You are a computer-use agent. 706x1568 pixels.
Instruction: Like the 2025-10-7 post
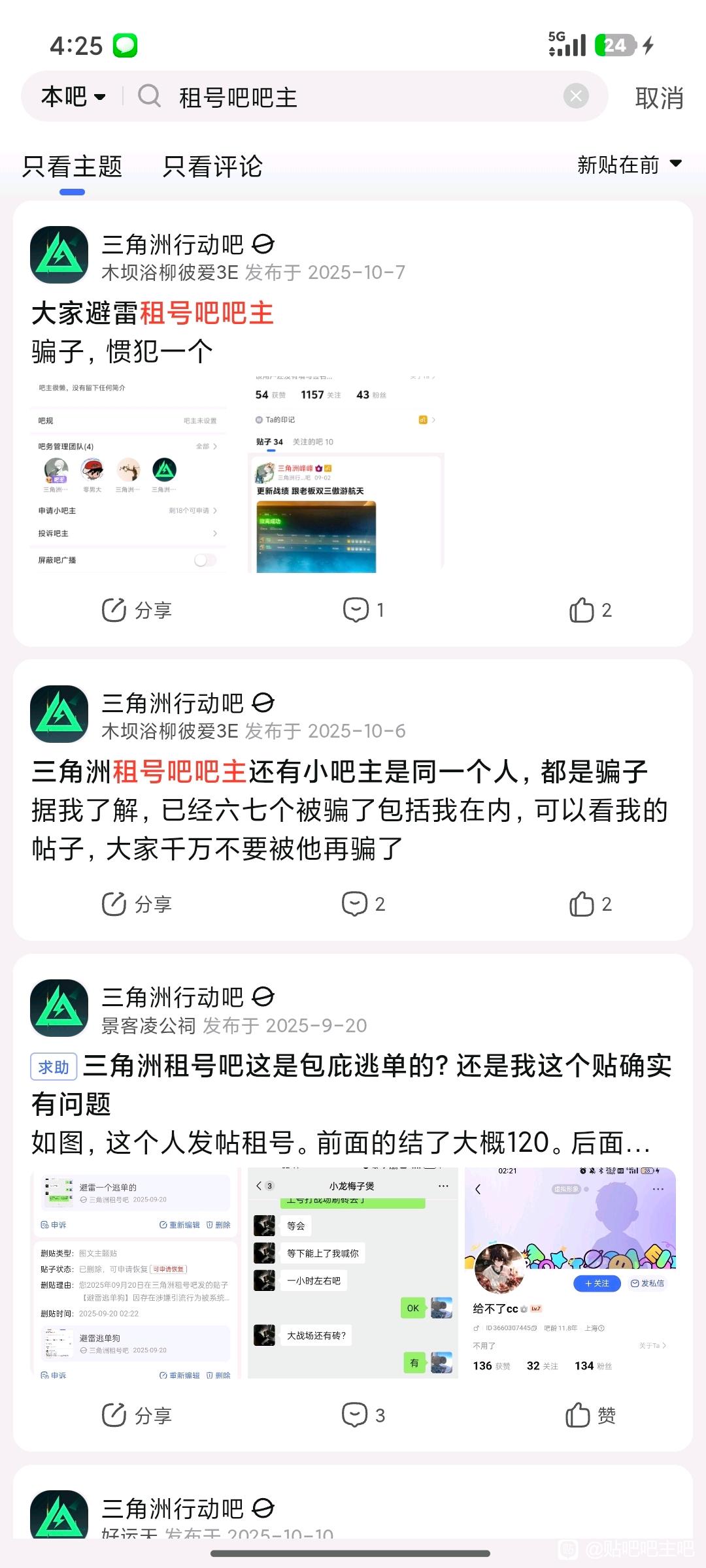point(590,610)
